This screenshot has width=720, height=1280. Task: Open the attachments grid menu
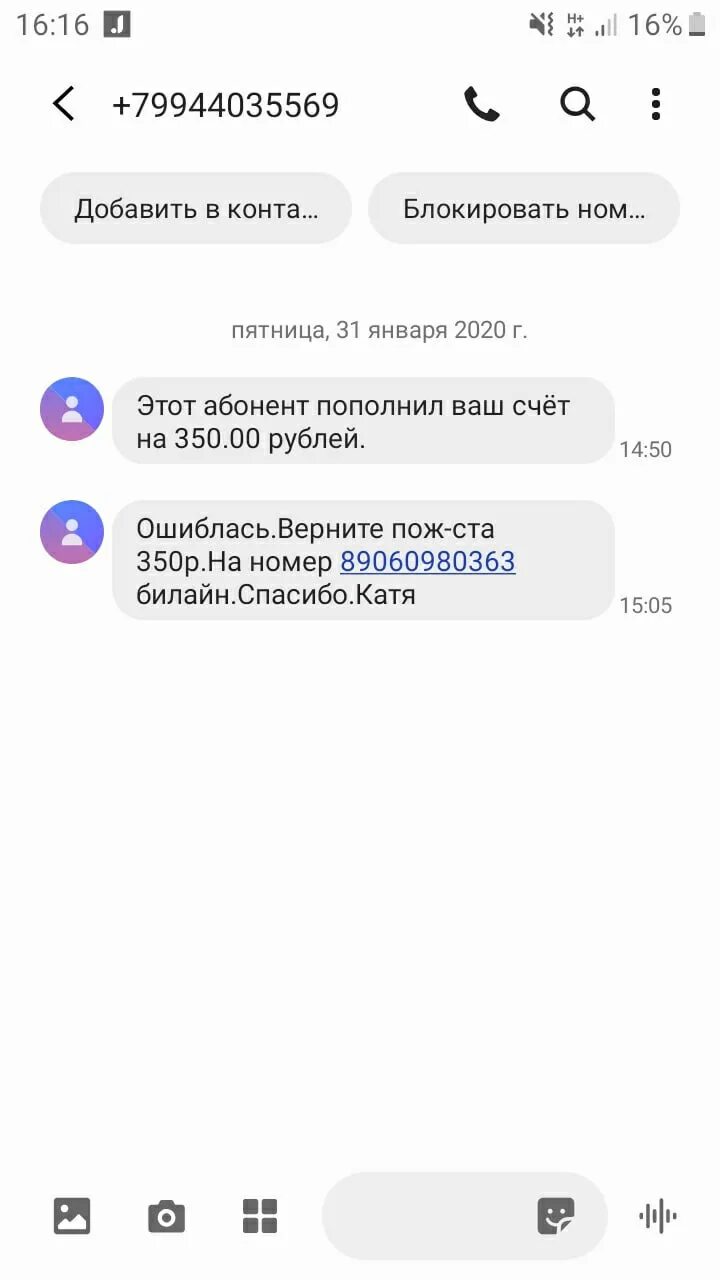(x=260, y=1216)
